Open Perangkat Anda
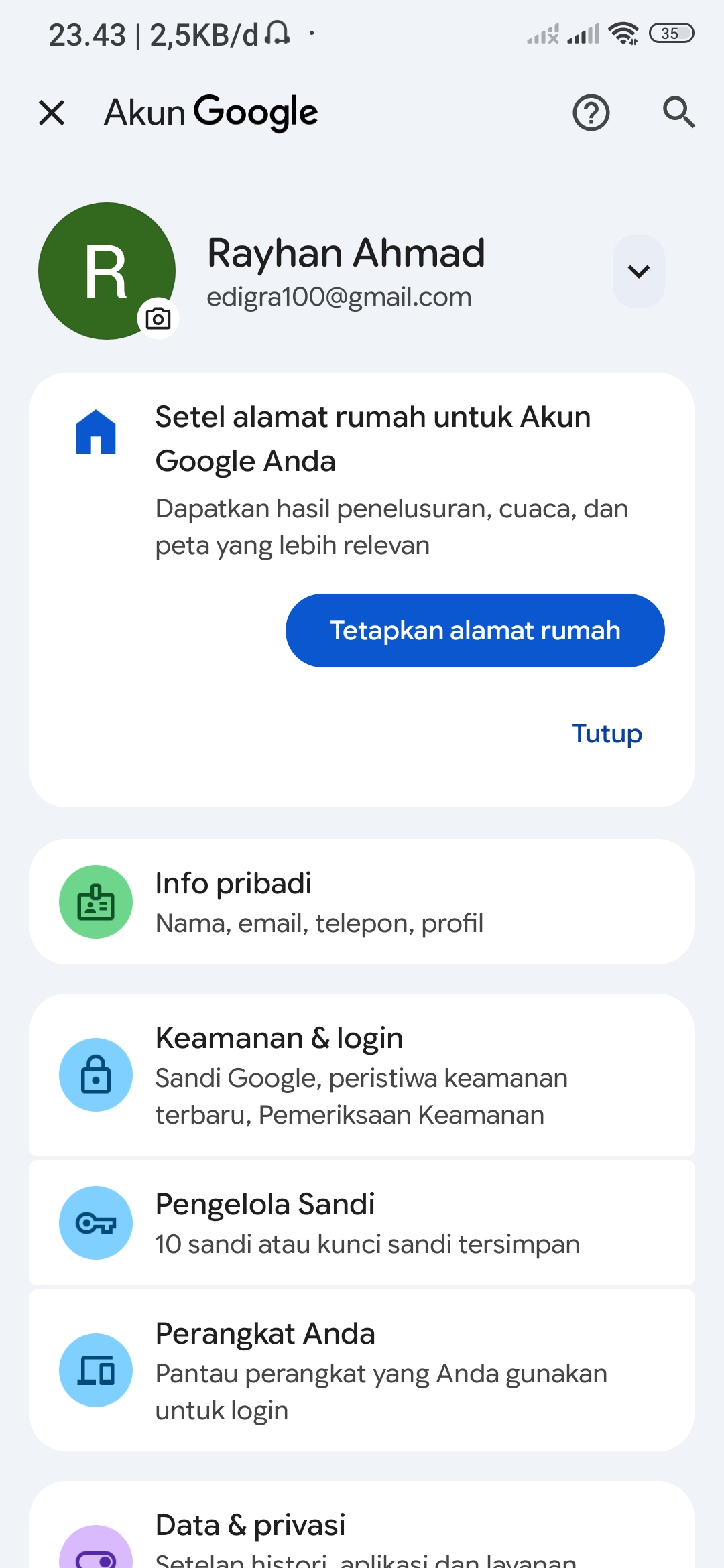Viewport: 724px width, 1568px height. click(362, 1370)
